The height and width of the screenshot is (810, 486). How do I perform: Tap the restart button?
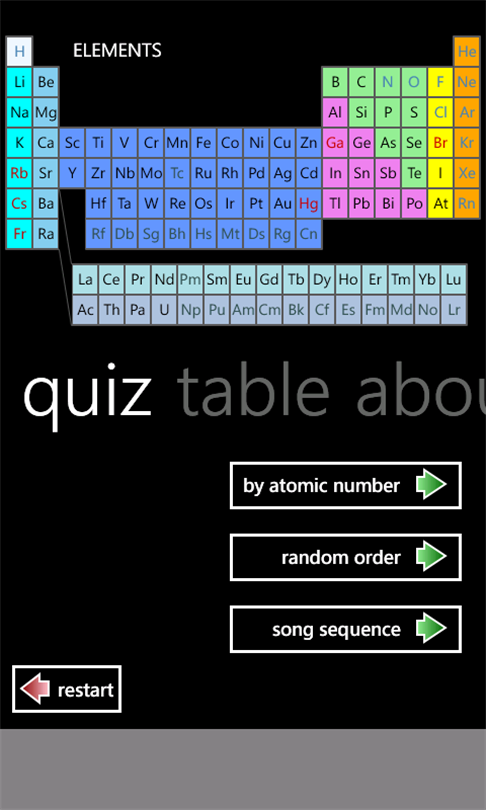(x=67, y=689)
